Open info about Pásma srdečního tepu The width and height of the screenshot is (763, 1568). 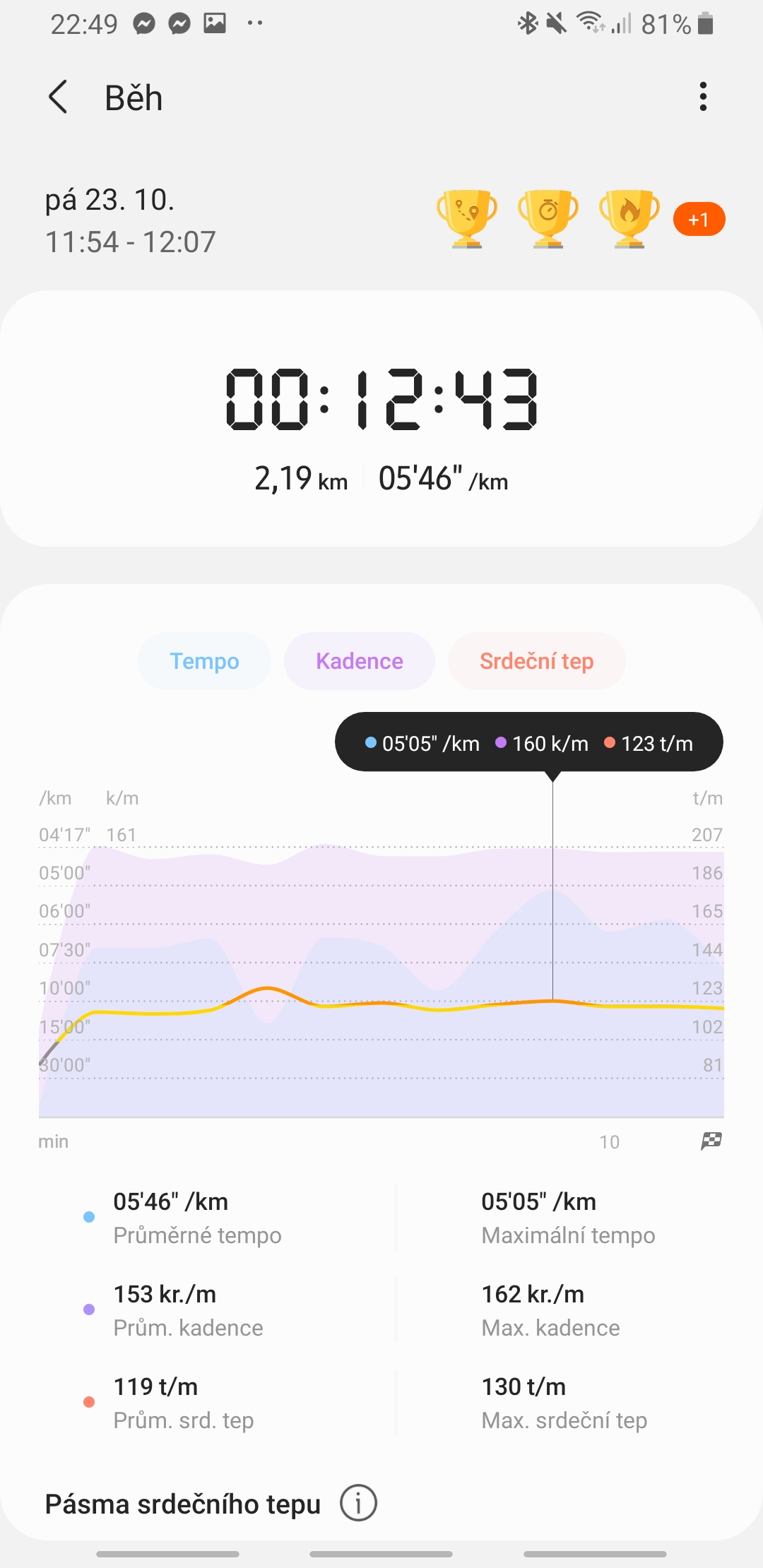click(358, 1503)
